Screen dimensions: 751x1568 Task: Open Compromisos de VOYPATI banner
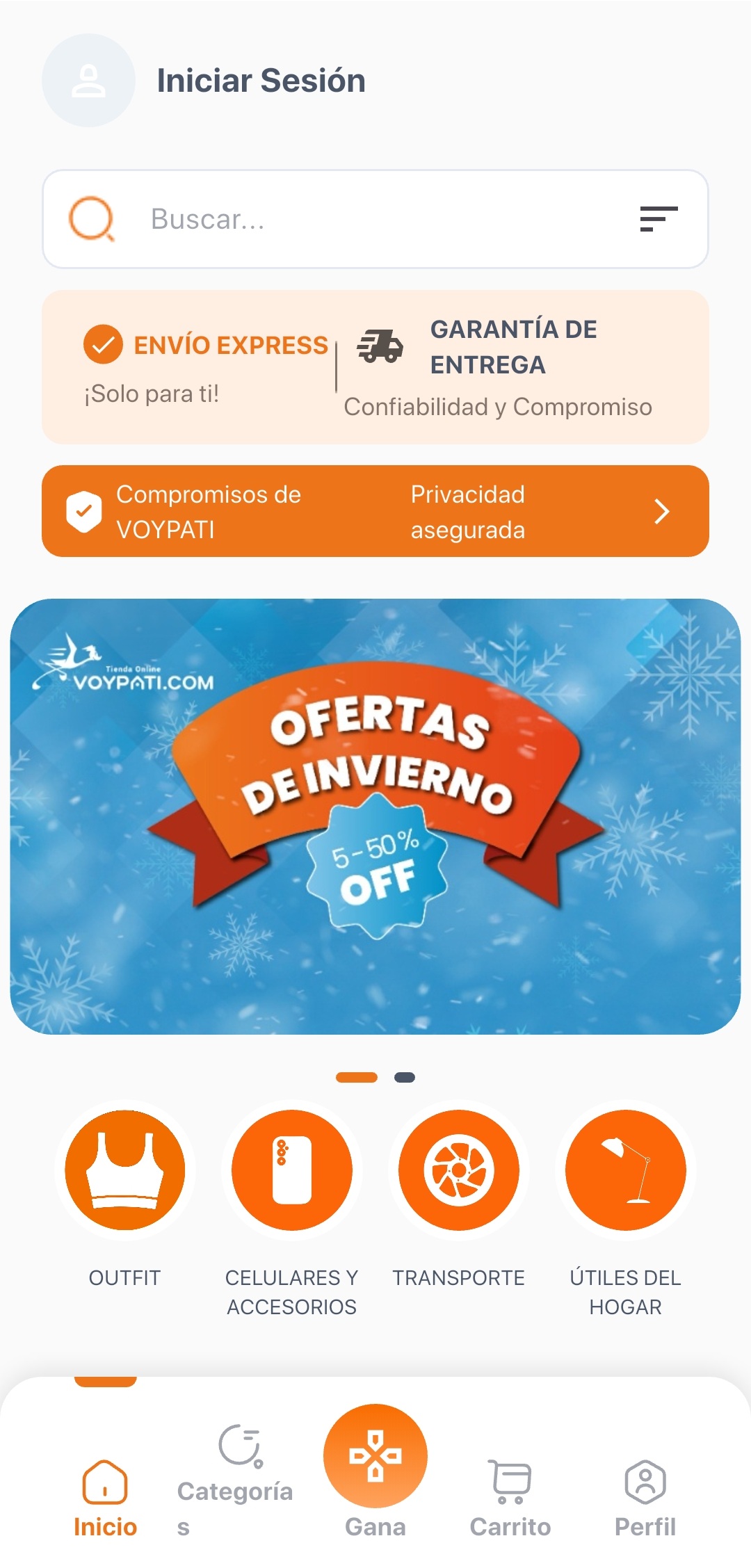coord(375,512)
